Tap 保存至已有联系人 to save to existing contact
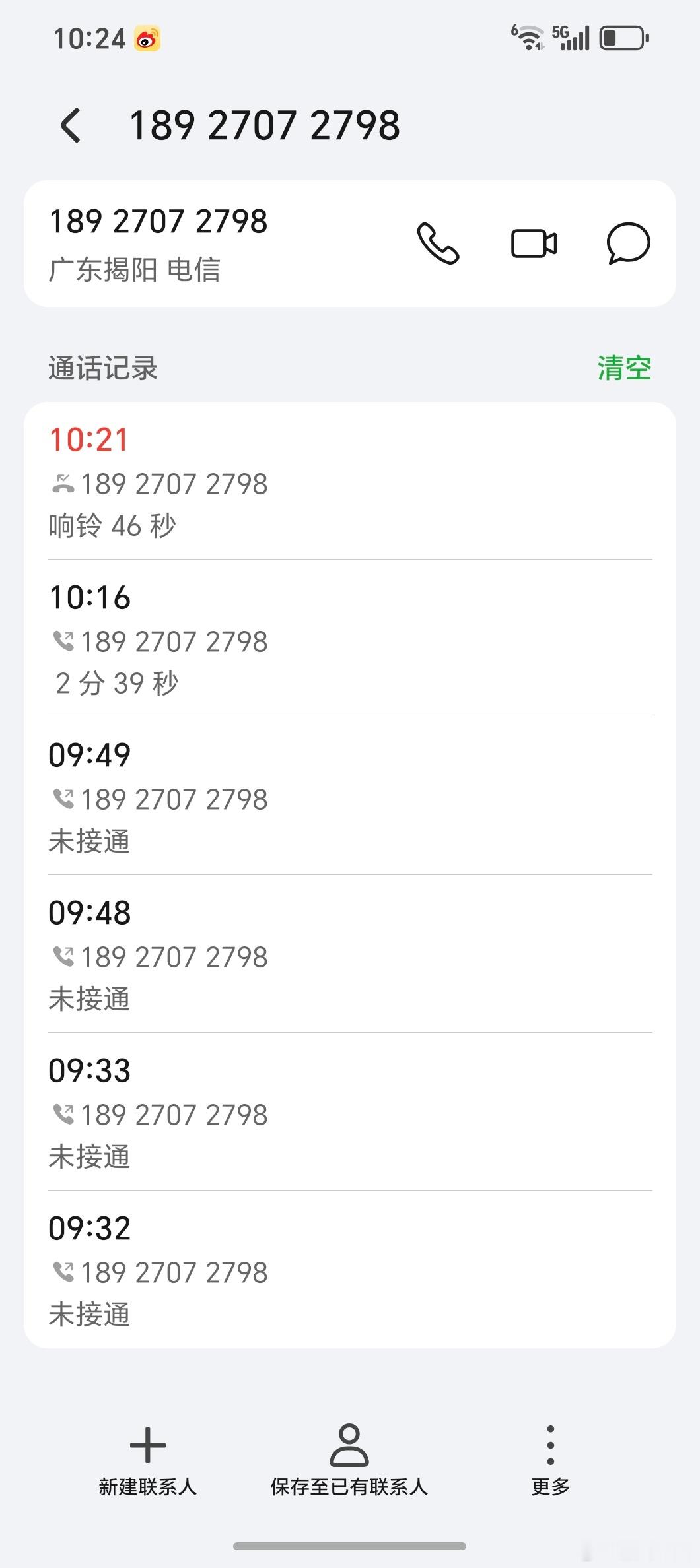This screenshot has width=700, height=1568. click(349, 1460)
